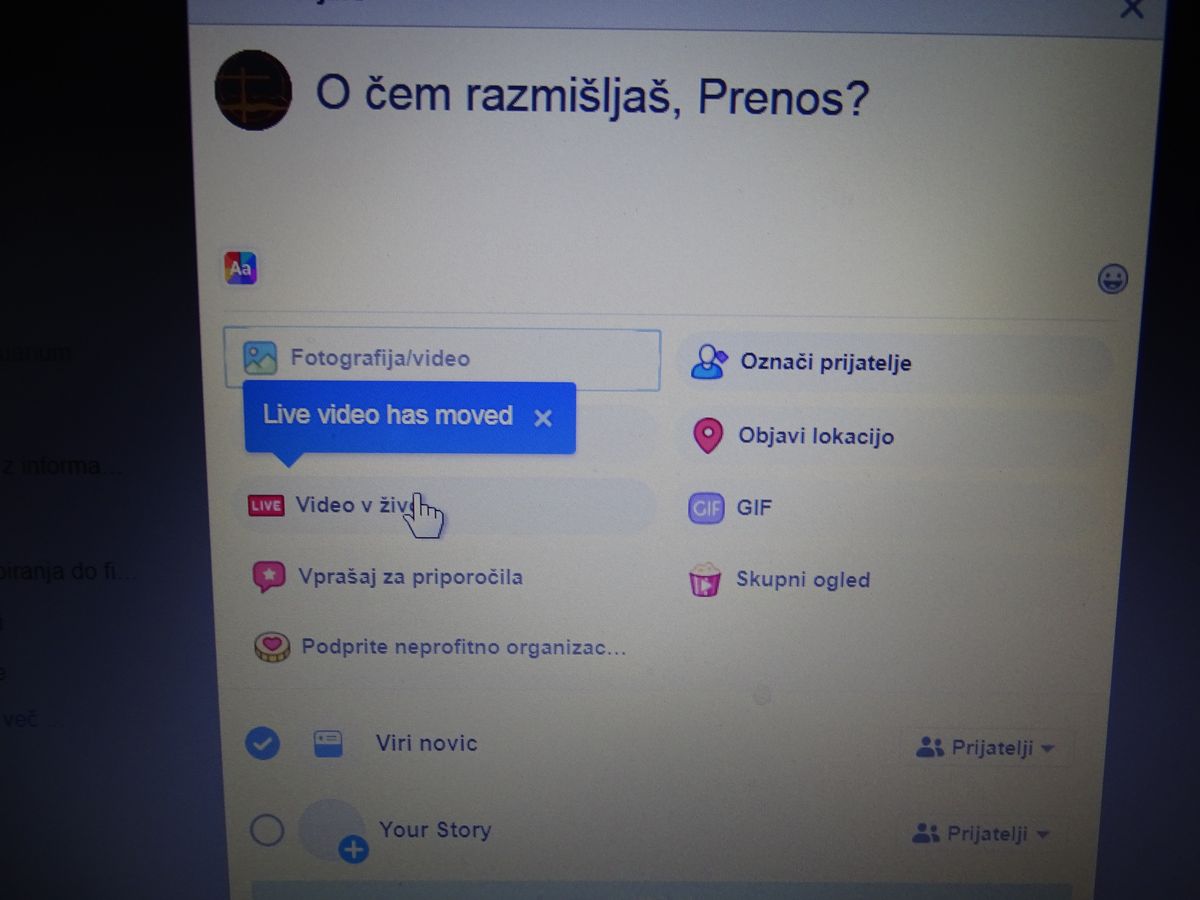The height and width of the screenshot is (900, 1200).
Task: Tap the 'O čem razmišljaš' text field
Action: [x=592, y=97]
